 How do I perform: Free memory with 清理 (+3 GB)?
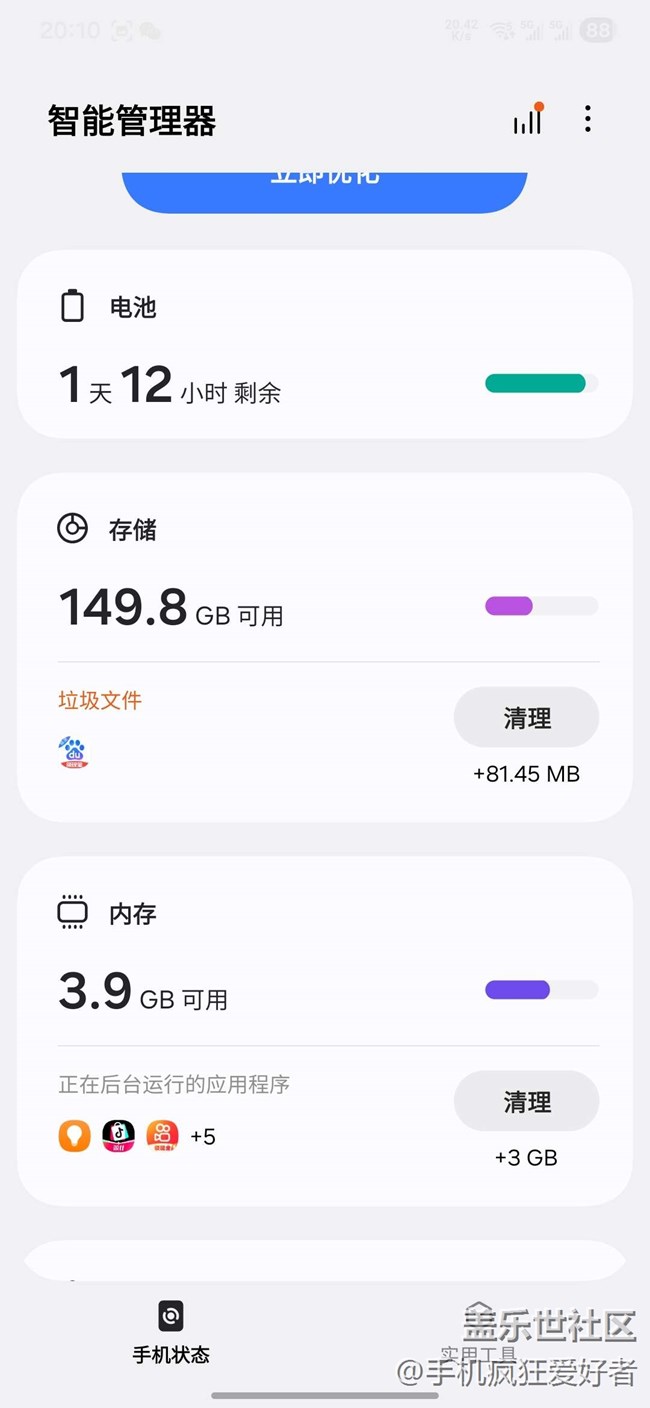point(526,1101)
